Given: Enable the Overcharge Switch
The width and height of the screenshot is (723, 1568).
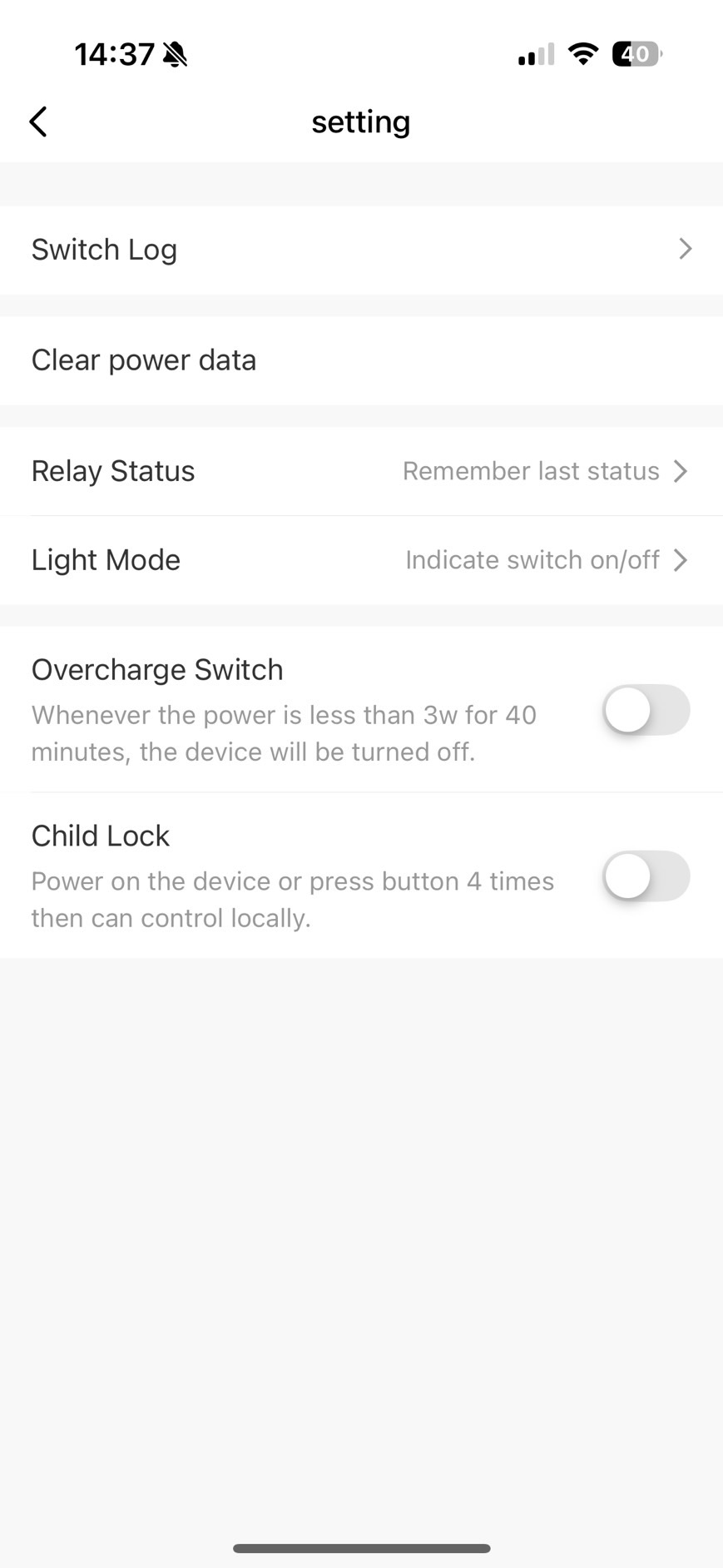Looking at the screenshot, I should coord(646,710).
